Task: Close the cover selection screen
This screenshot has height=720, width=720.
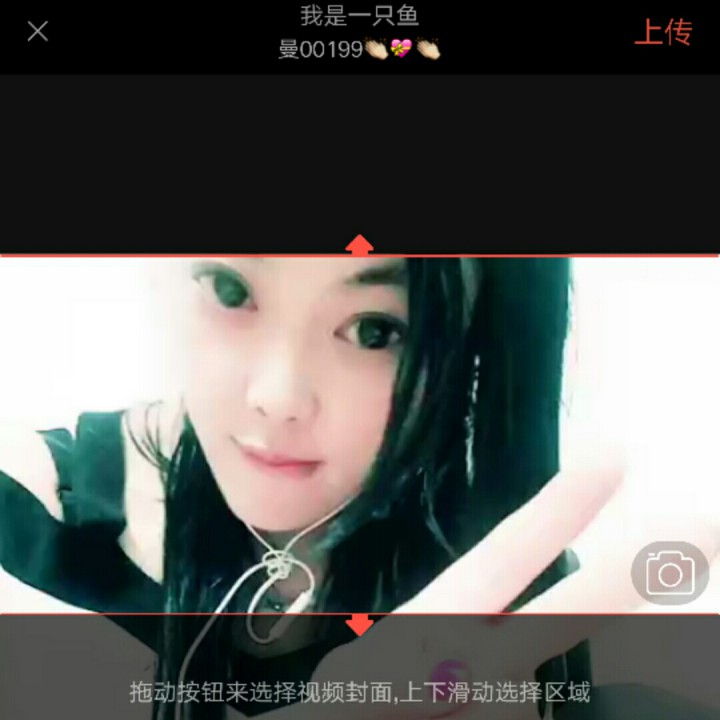Action: click(x=37, y=31)
